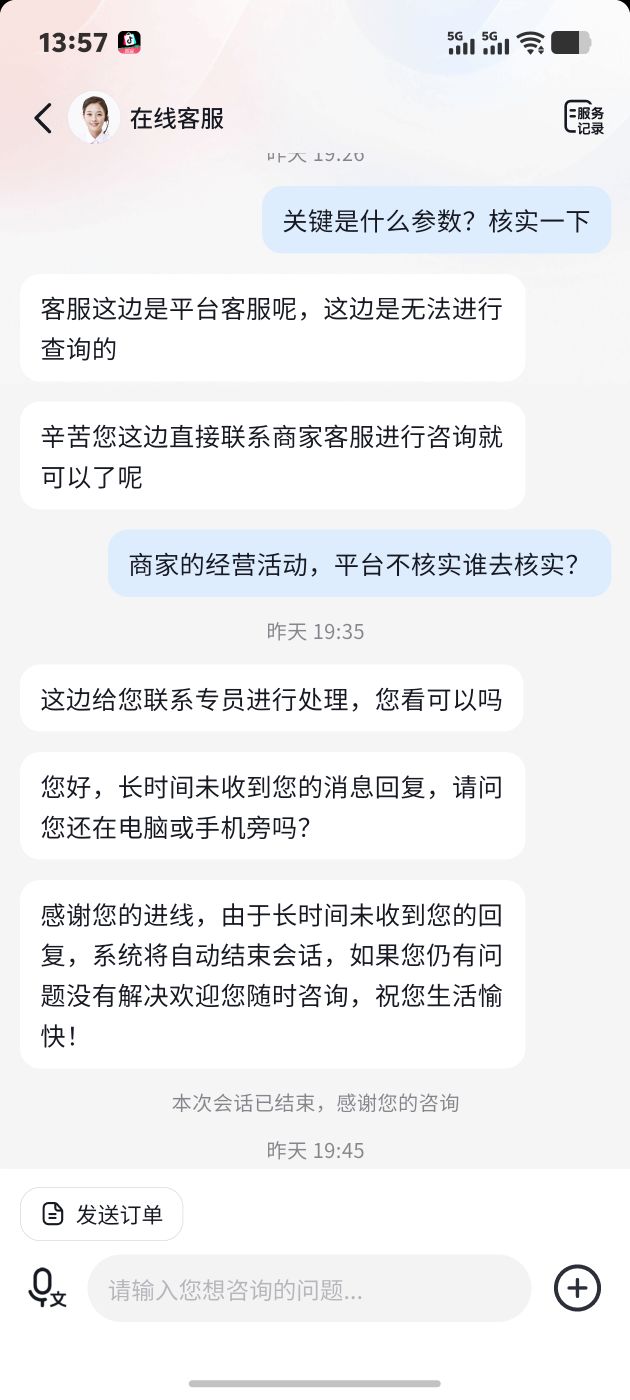Open 服务记录 service records
The width and height of the screenshot is (630, 1400).
tap(584, 118)
